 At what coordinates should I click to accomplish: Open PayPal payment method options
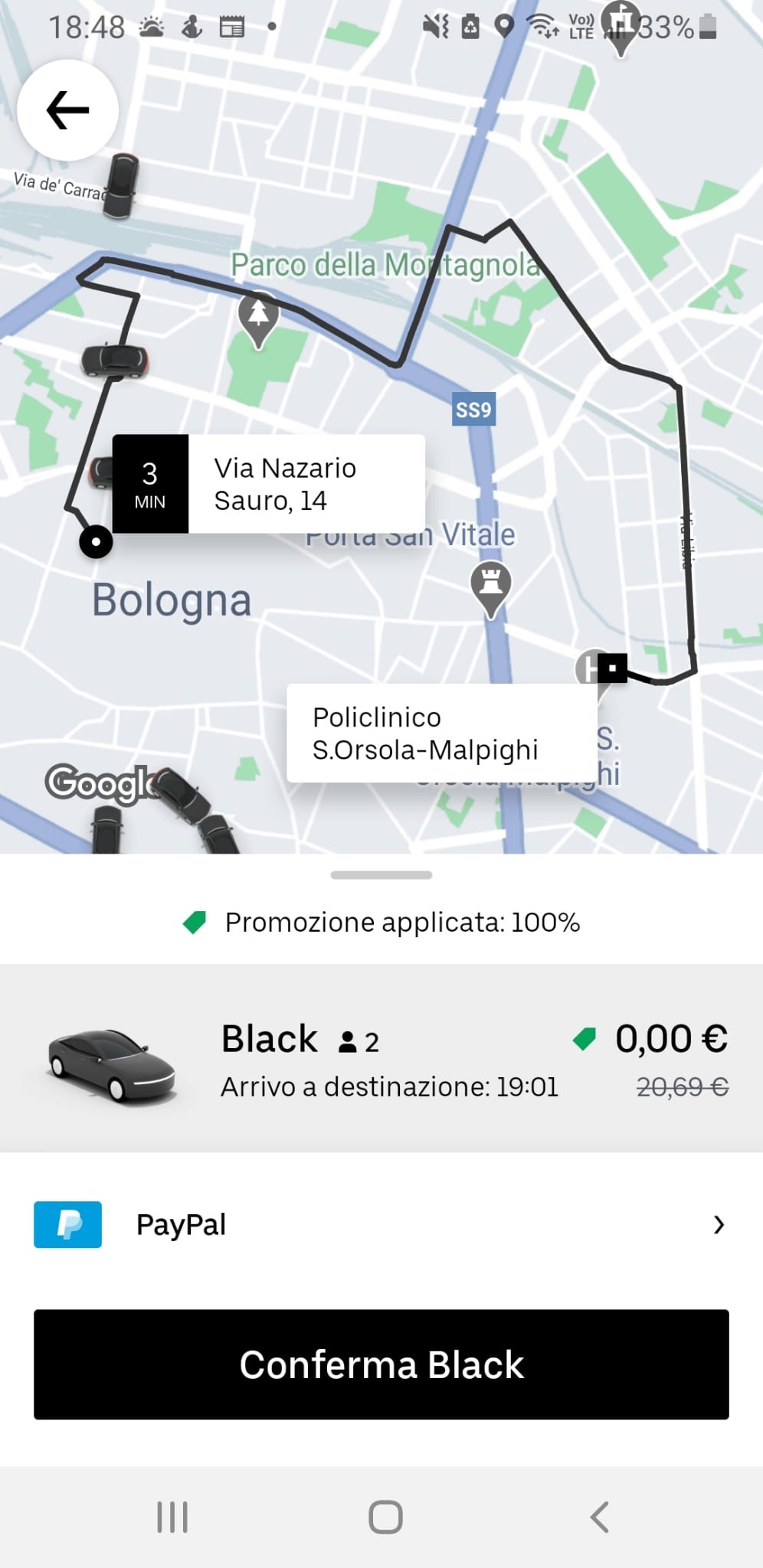point(381,1224)
